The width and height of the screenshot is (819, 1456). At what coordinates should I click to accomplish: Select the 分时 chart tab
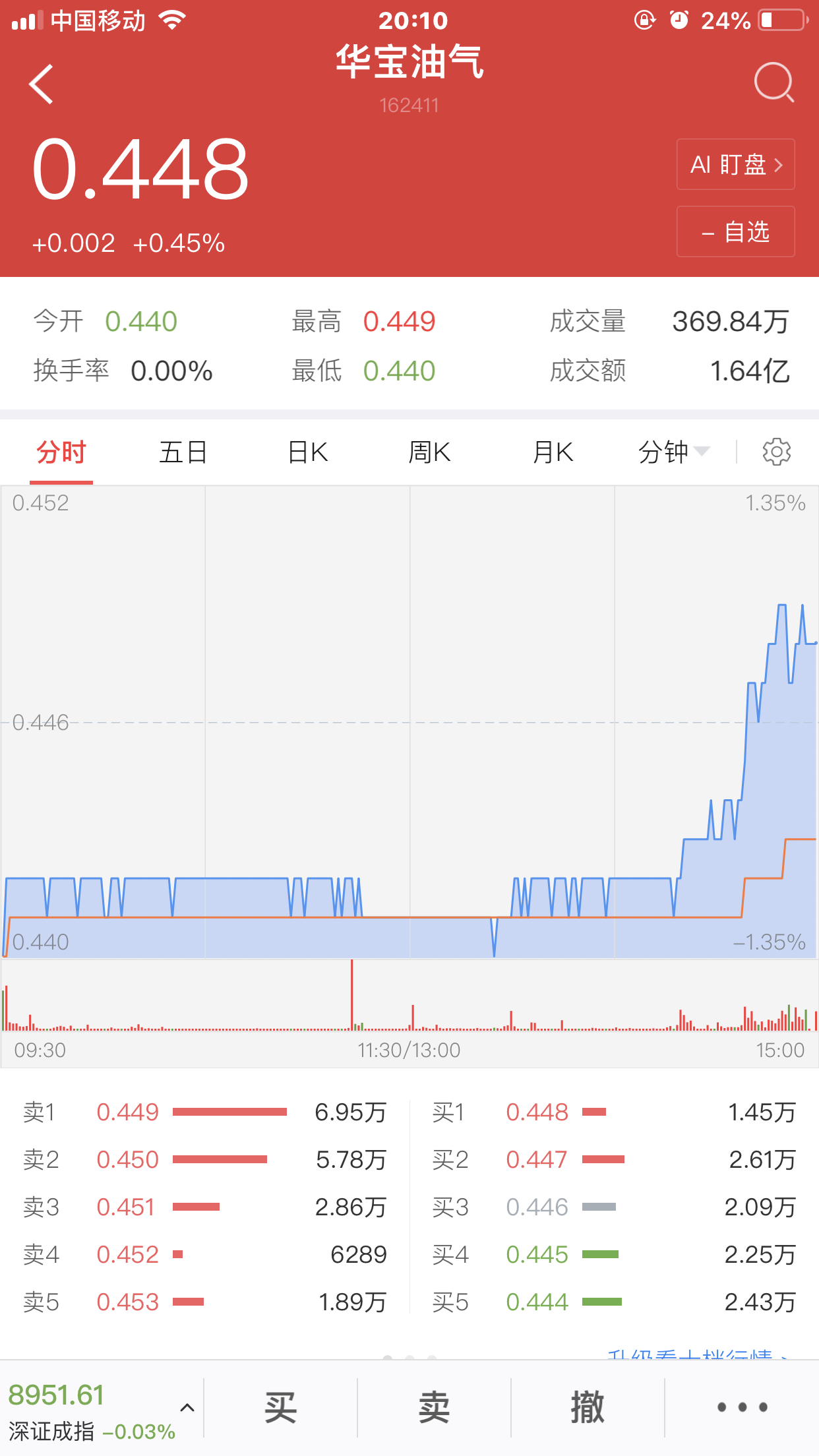(61, 452)
